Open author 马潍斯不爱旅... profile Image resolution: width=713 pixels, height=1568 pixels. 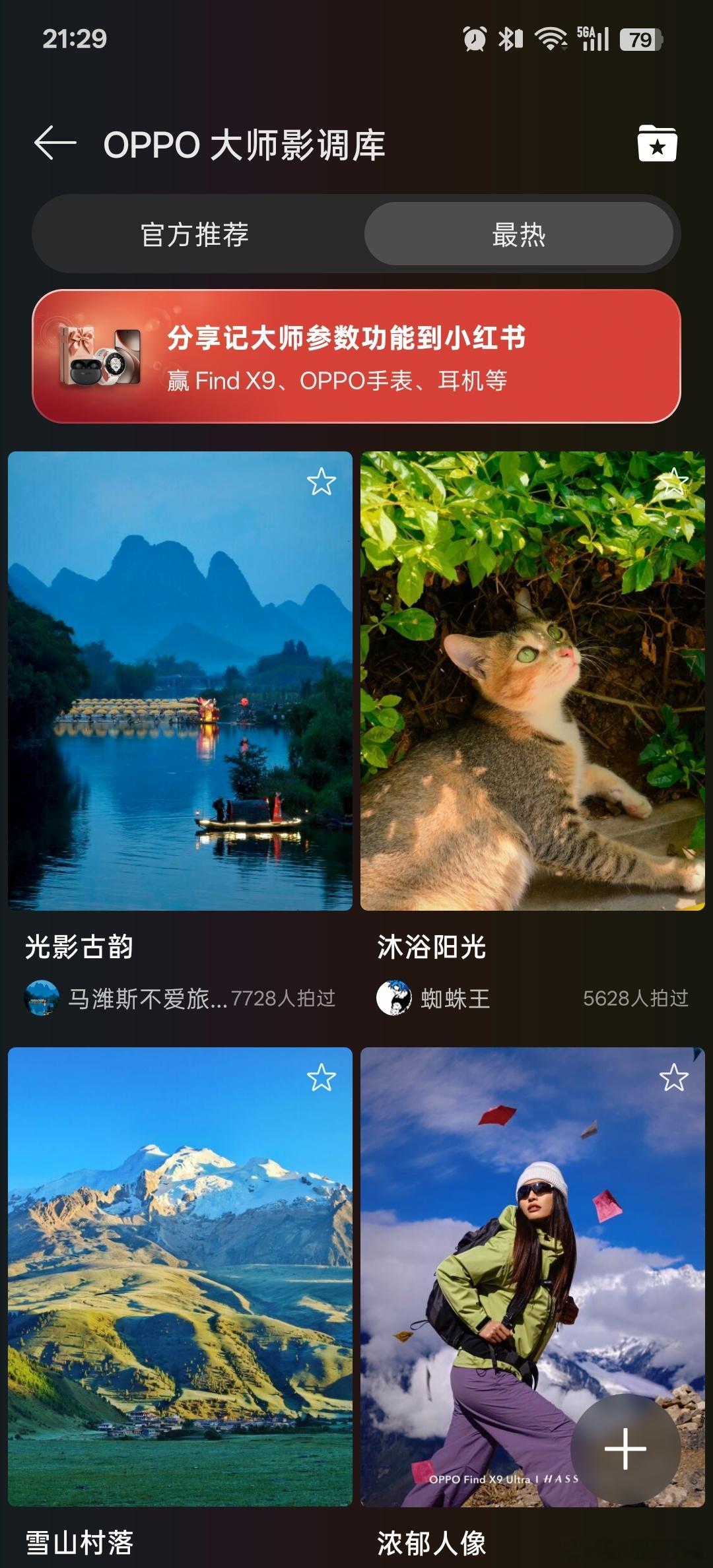point(125,998)
